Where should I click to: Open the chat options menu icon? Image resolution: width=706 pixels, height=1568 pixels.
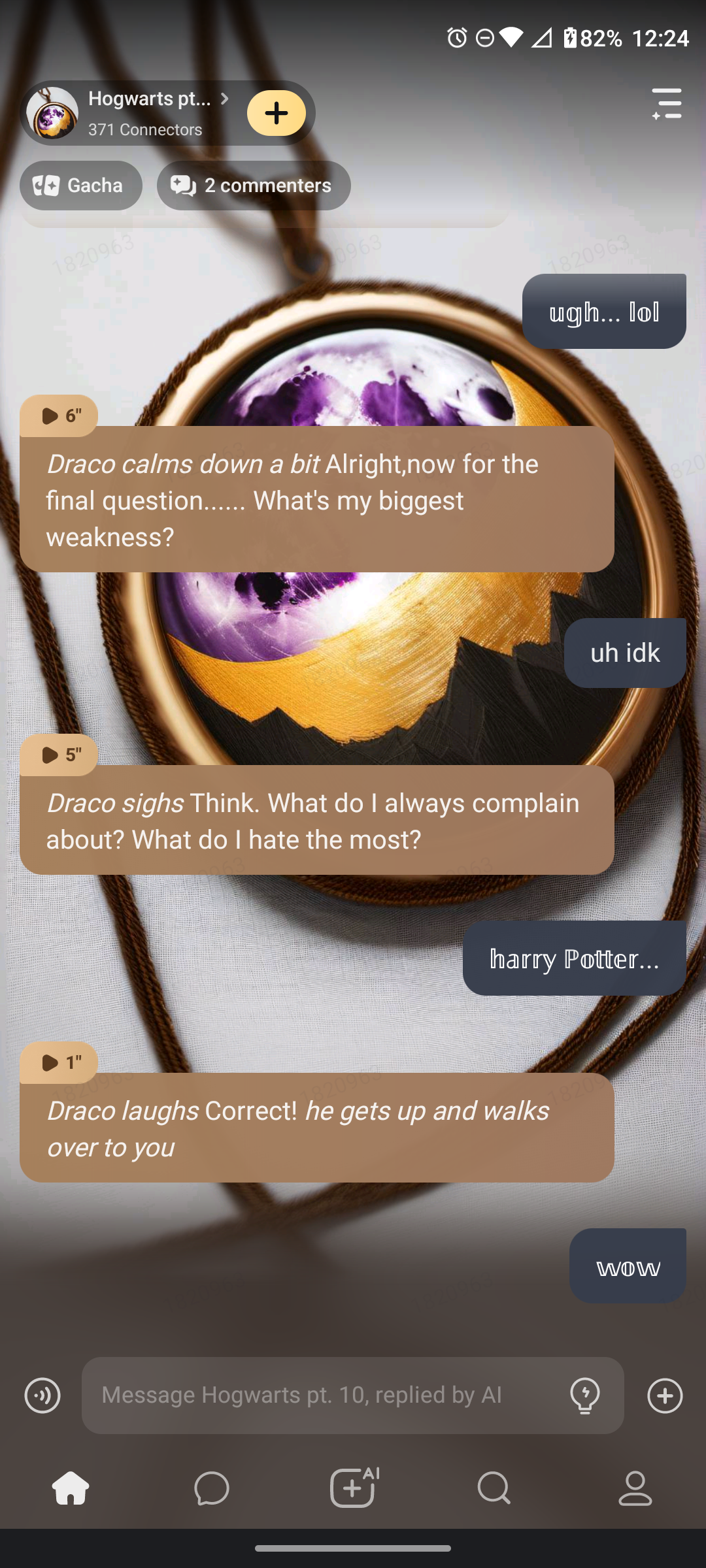(666, 105)
